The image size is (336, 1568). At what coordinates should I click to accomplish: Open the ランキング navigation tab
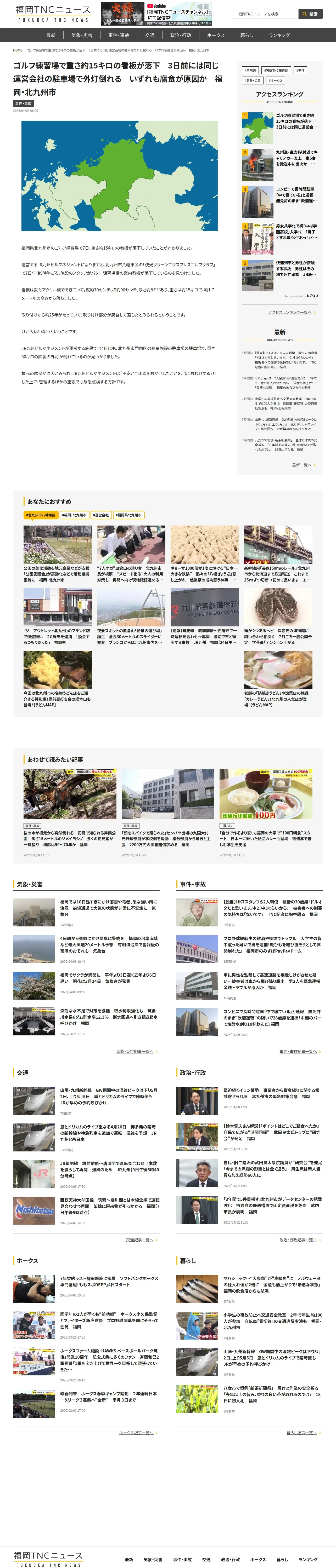(x=279, y=35)
